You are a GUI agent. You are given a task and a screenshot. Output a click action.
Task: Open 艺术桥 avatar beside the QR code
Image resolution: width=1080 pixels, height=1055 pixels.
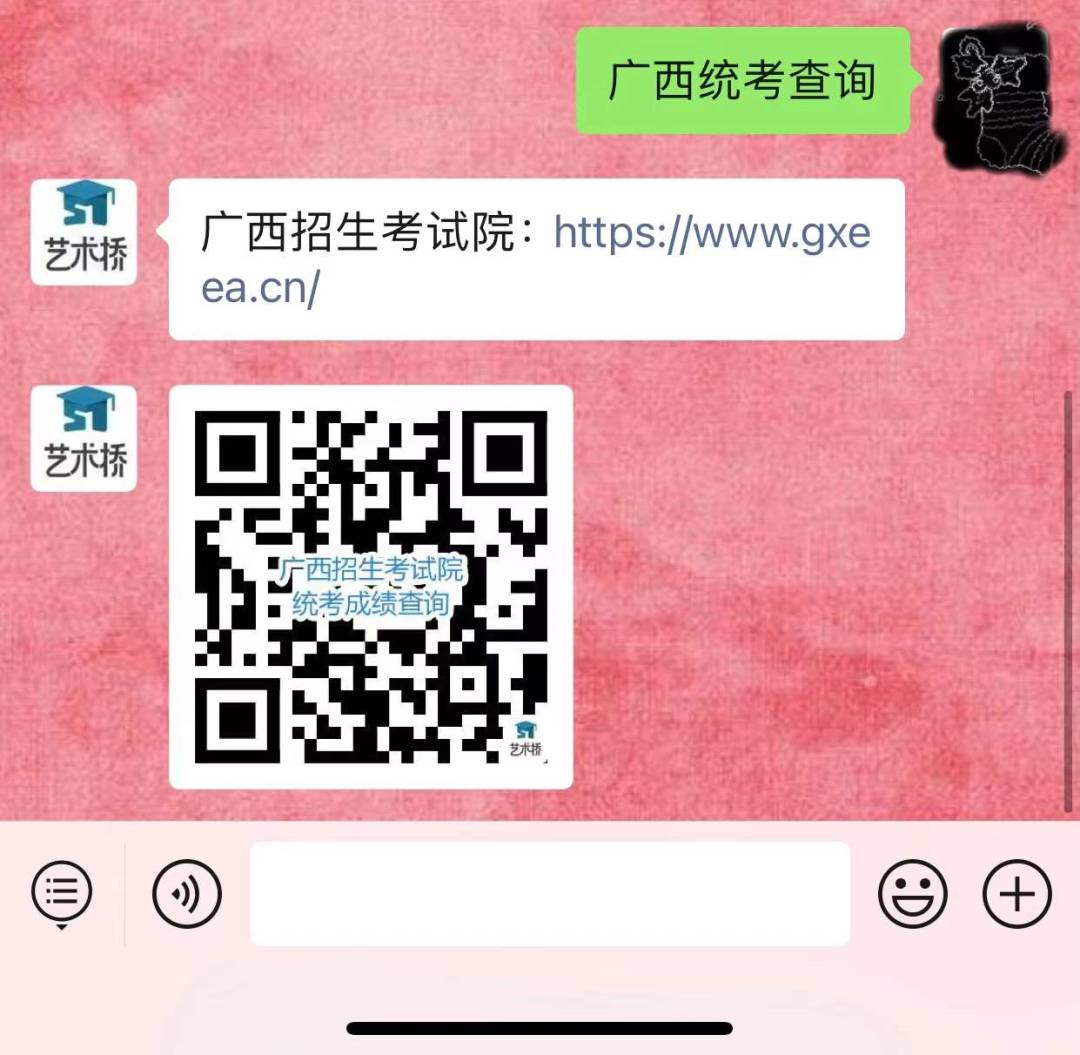84,438
